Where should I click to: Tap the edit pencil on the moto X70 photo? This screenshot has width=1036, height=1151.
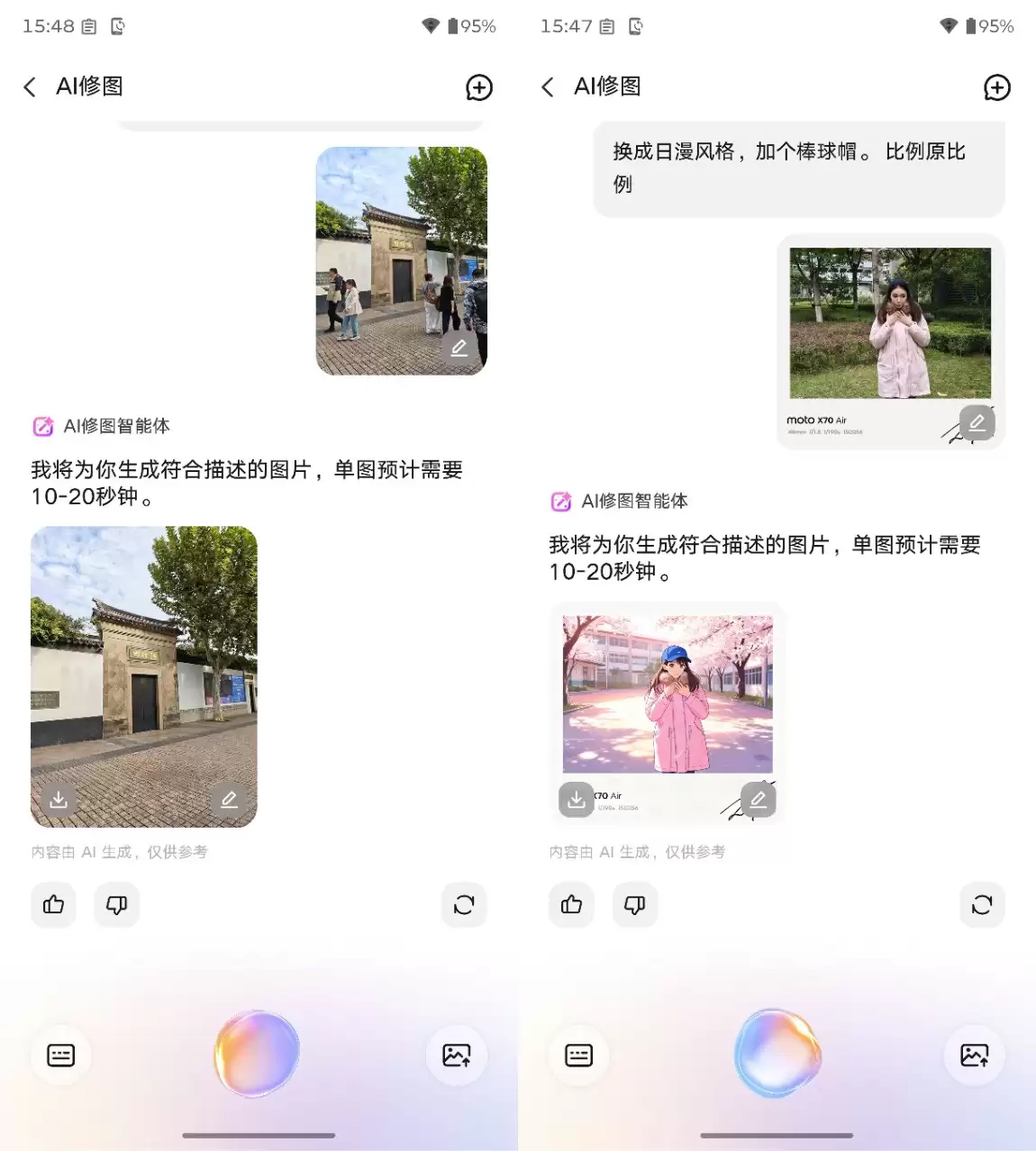[x=977, y=421]
